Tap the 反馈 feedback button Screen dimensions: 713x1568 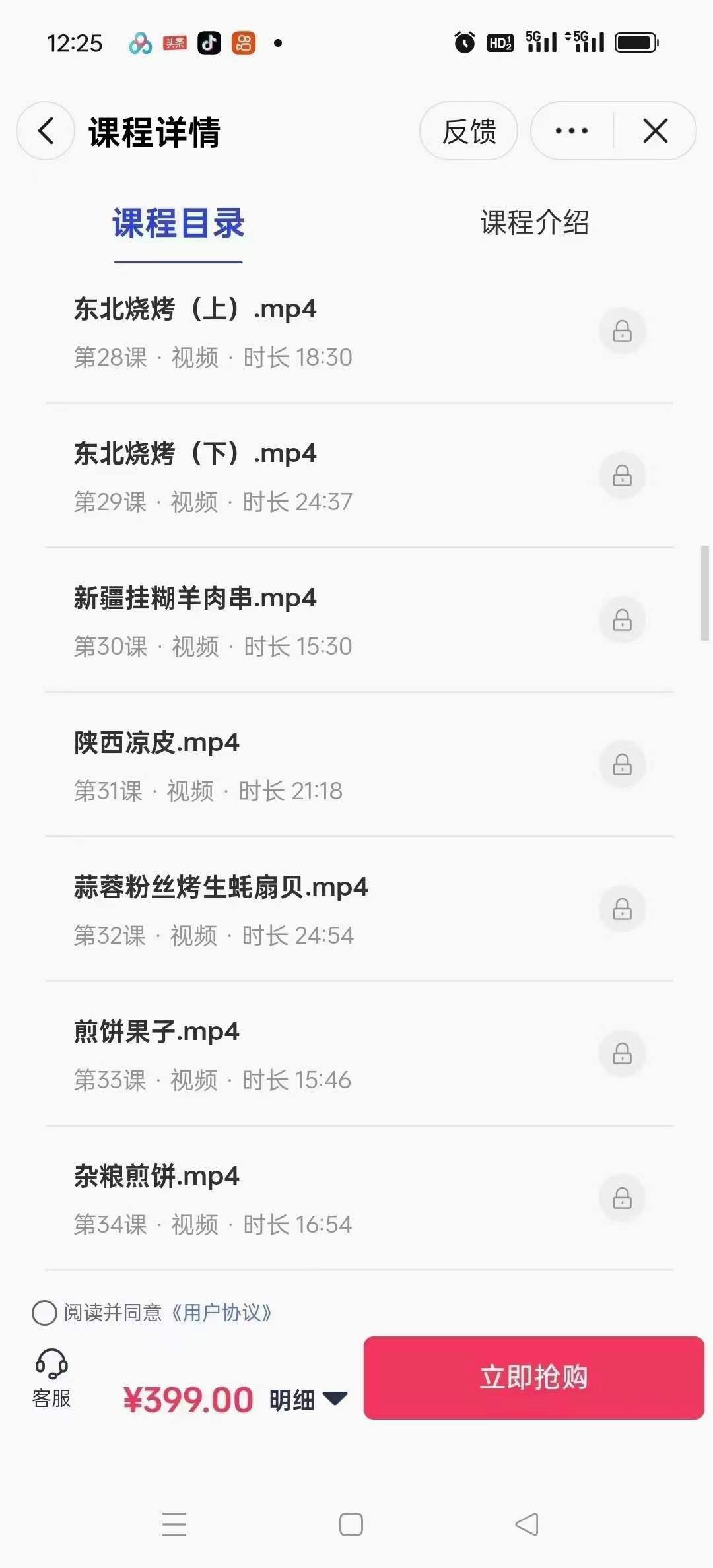click(x=469, y=131)
